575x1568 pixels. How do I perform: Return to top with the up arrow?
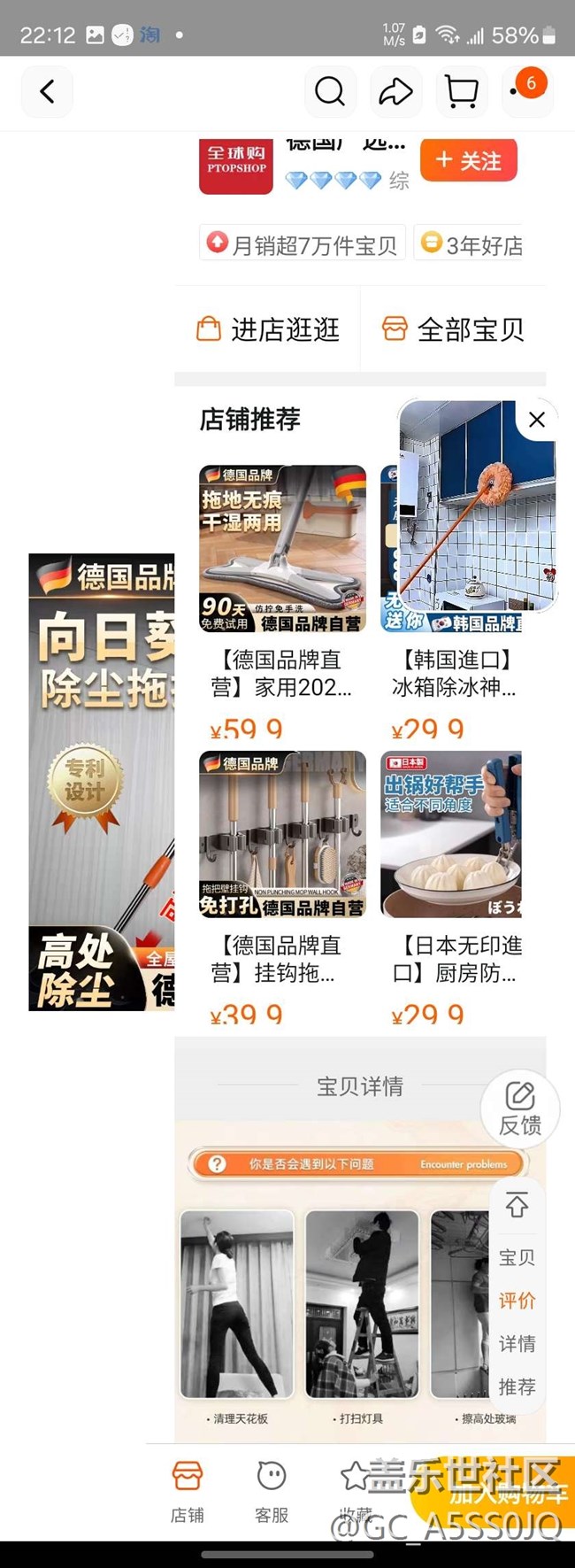click(517, 1205)
